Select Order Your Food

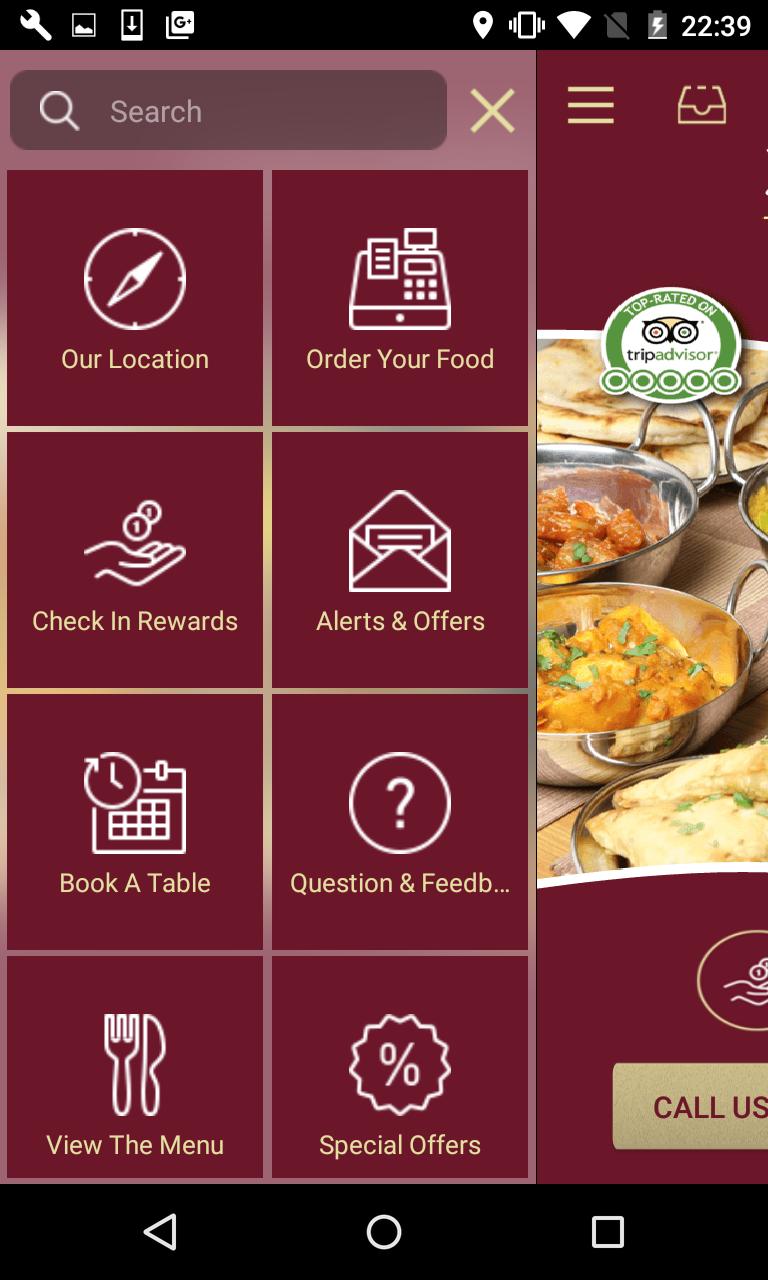click(400, 298)
